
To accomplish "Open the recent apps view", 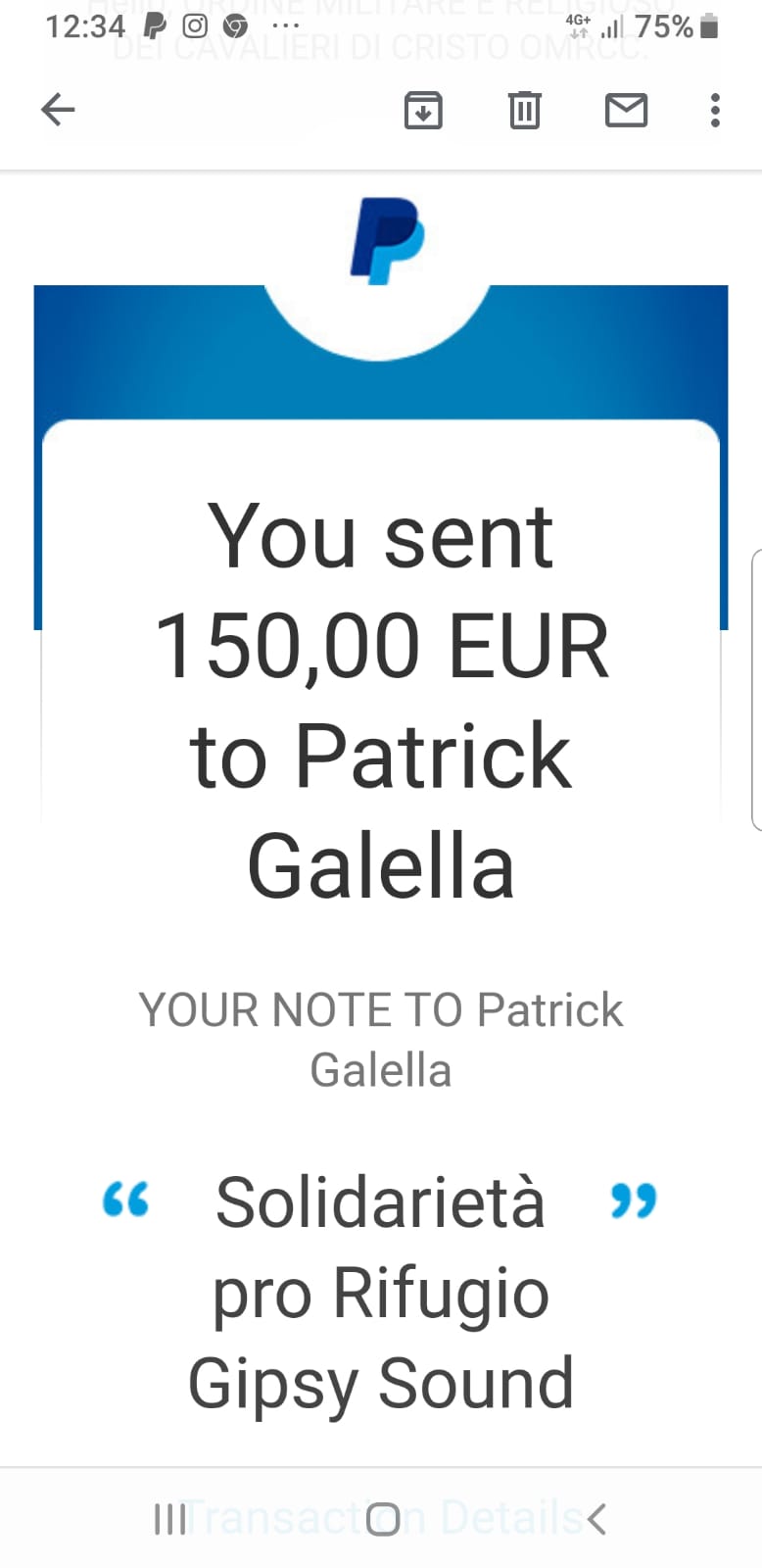I will click(170, 1519).
